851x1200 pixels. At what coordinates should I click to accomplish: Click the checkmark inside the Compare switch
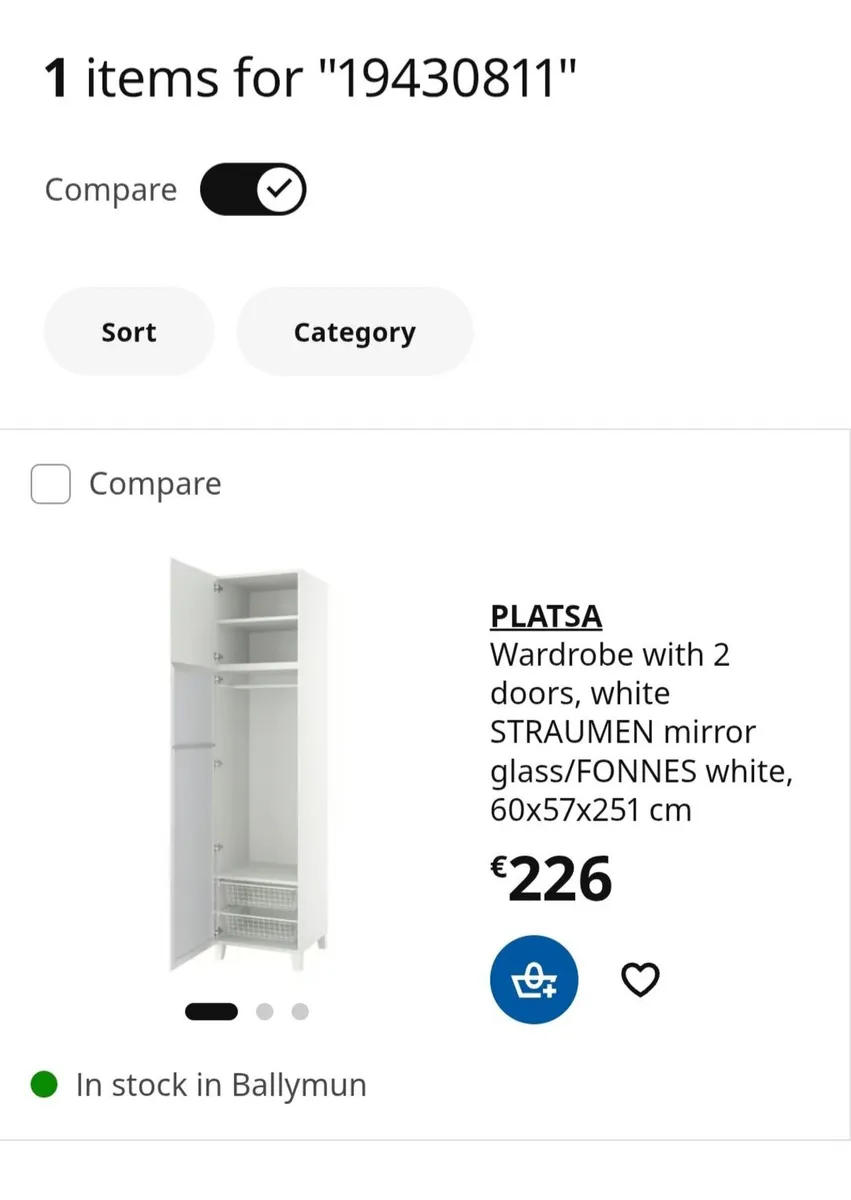pos(279,188)
